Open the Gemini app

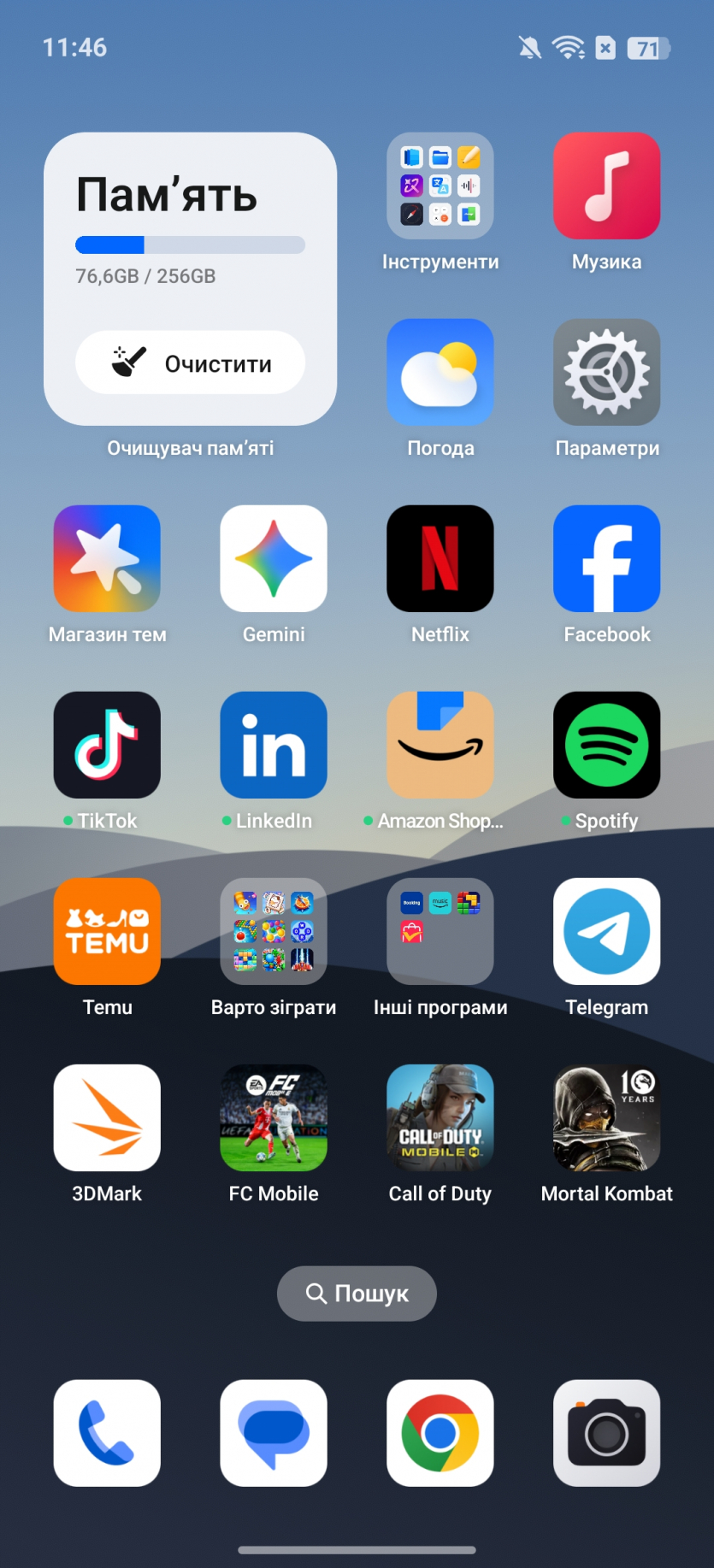click(274, 558)
